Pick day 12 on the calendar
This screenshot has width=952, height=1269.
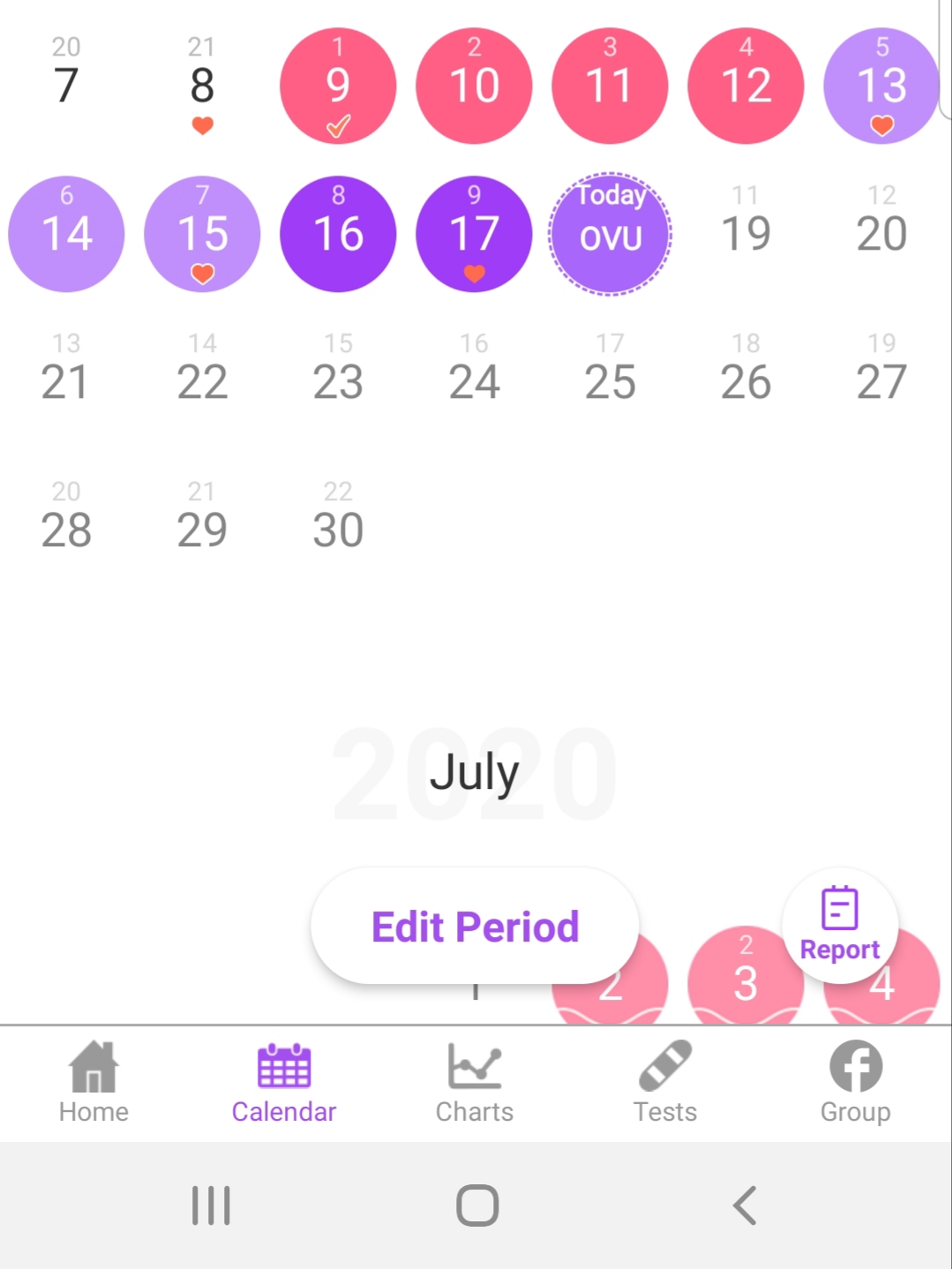point(746,86)
